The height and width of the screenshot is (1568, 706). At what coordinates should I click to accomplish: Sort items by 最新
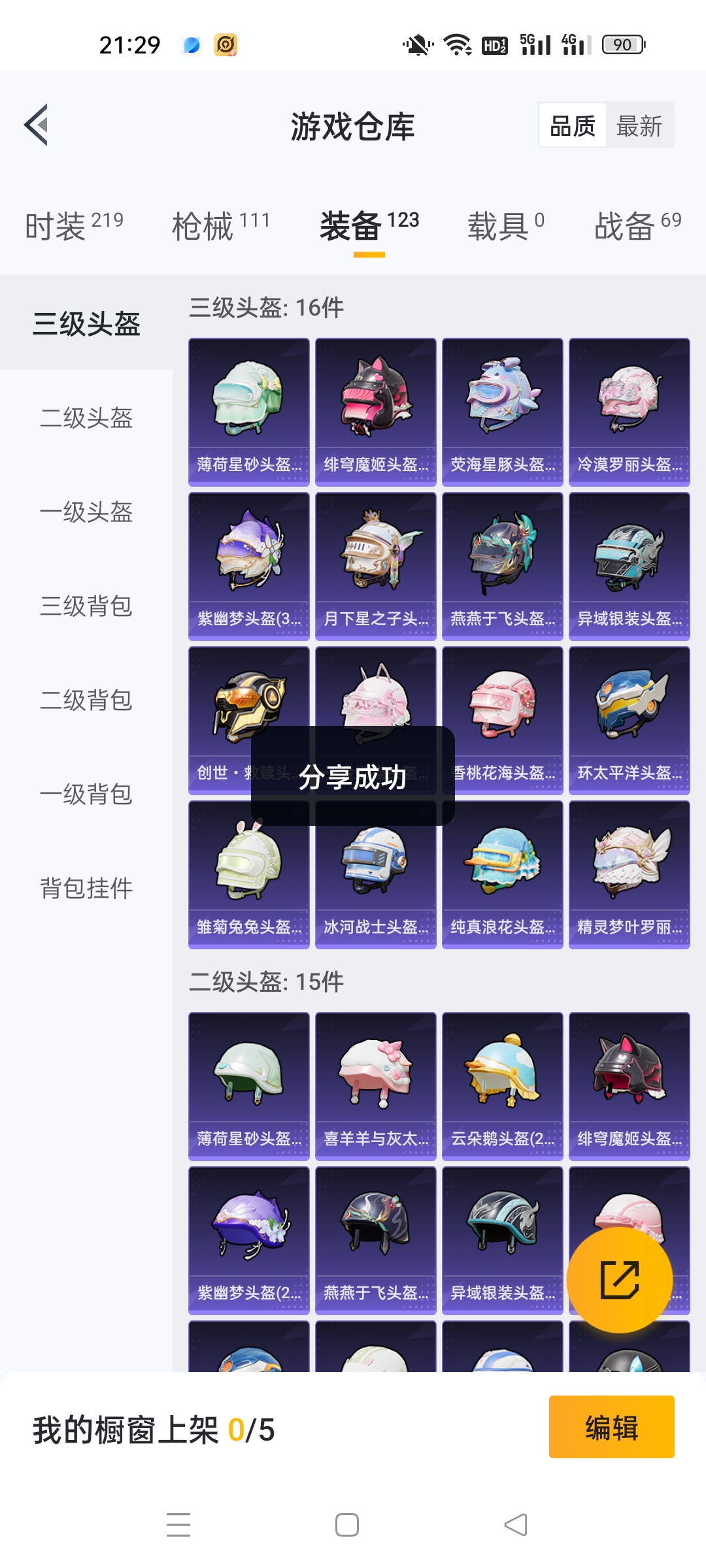[x=639, y=125]
